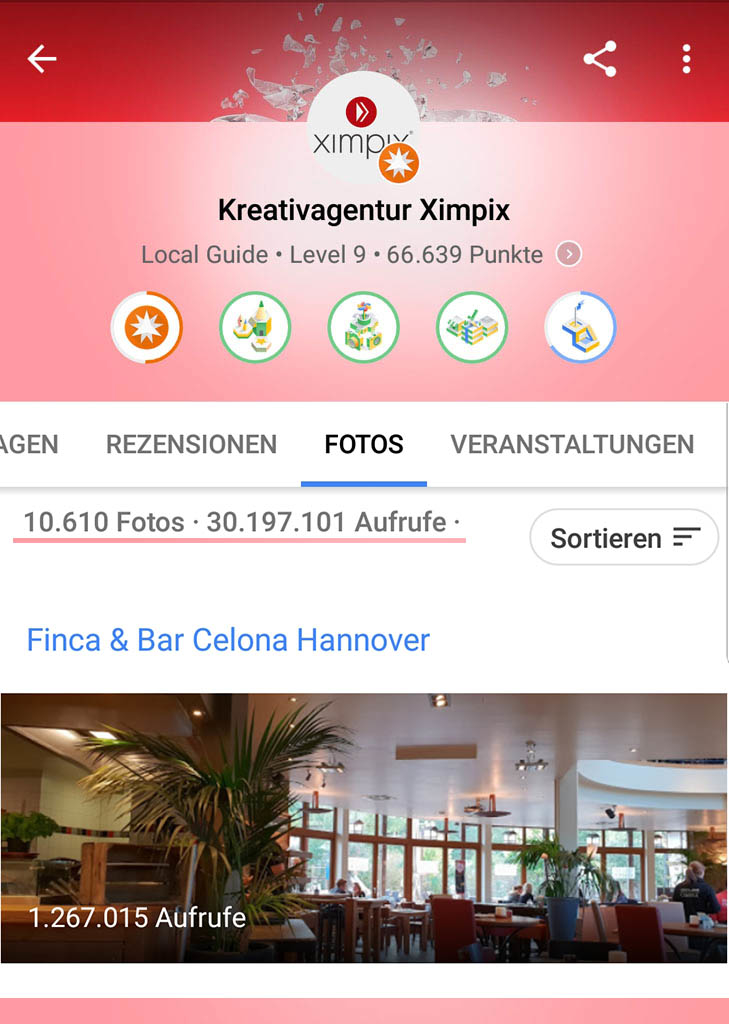This screenshot has height=1024, width=729.
Task: Tap the green pencil achievement badge
Action: click(x=255, y=327)
